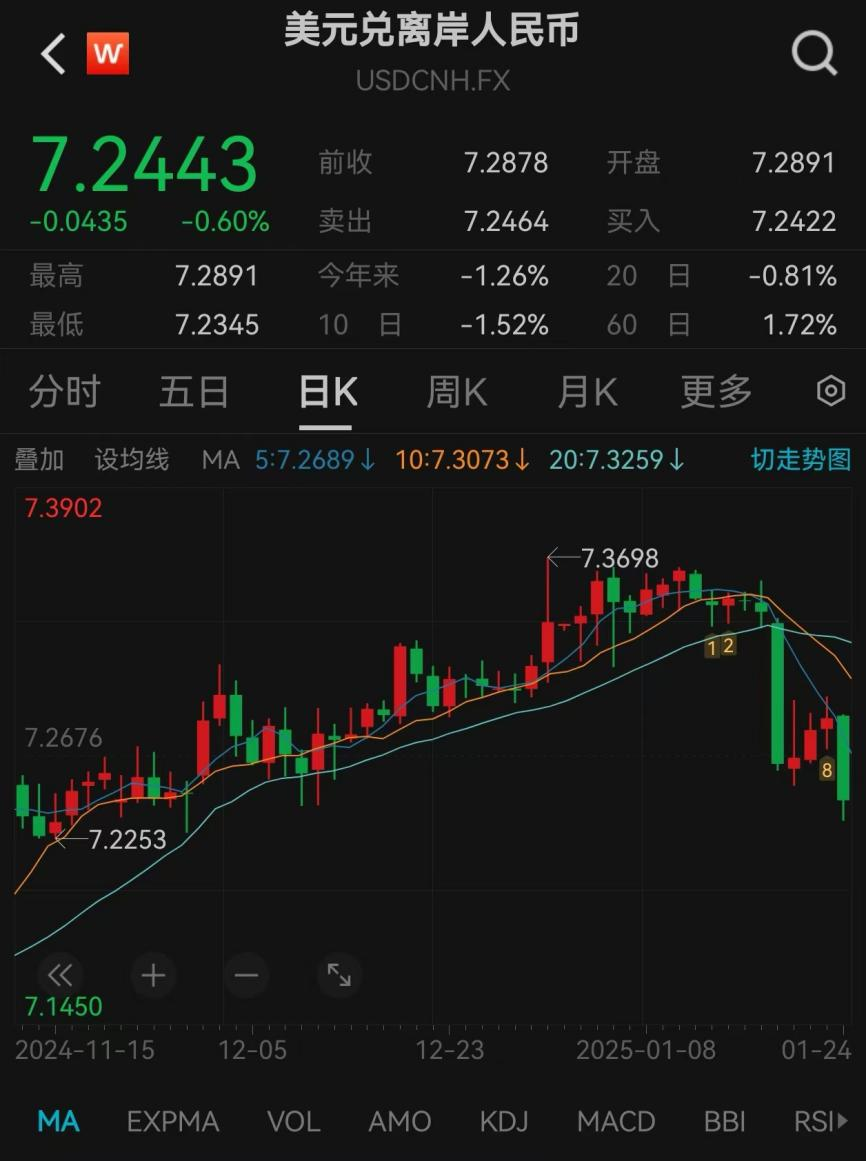Select the MA indicator button
Screen dimensions: 866x1161
[x=57, y=1122]
